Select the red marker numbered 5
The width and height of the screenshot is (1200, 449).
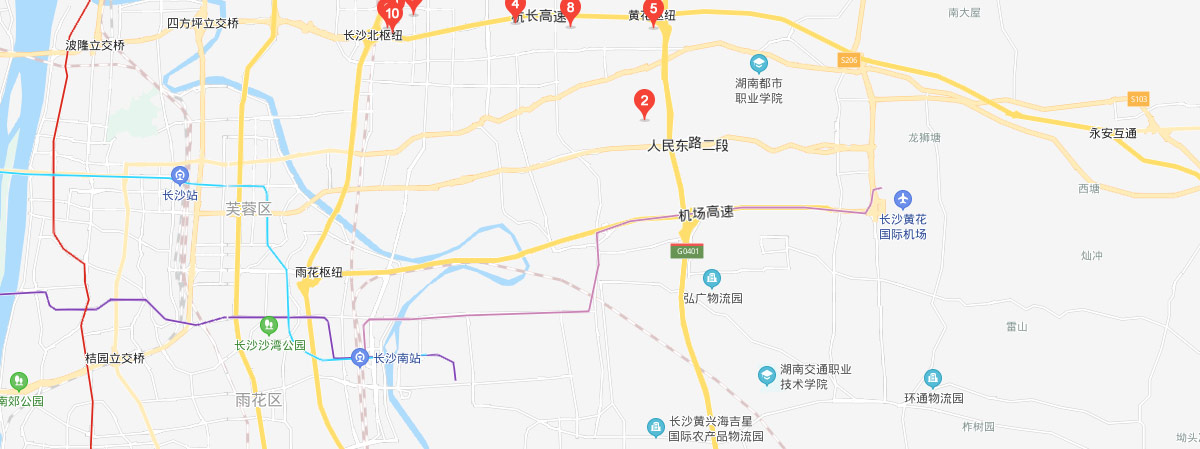654,10
